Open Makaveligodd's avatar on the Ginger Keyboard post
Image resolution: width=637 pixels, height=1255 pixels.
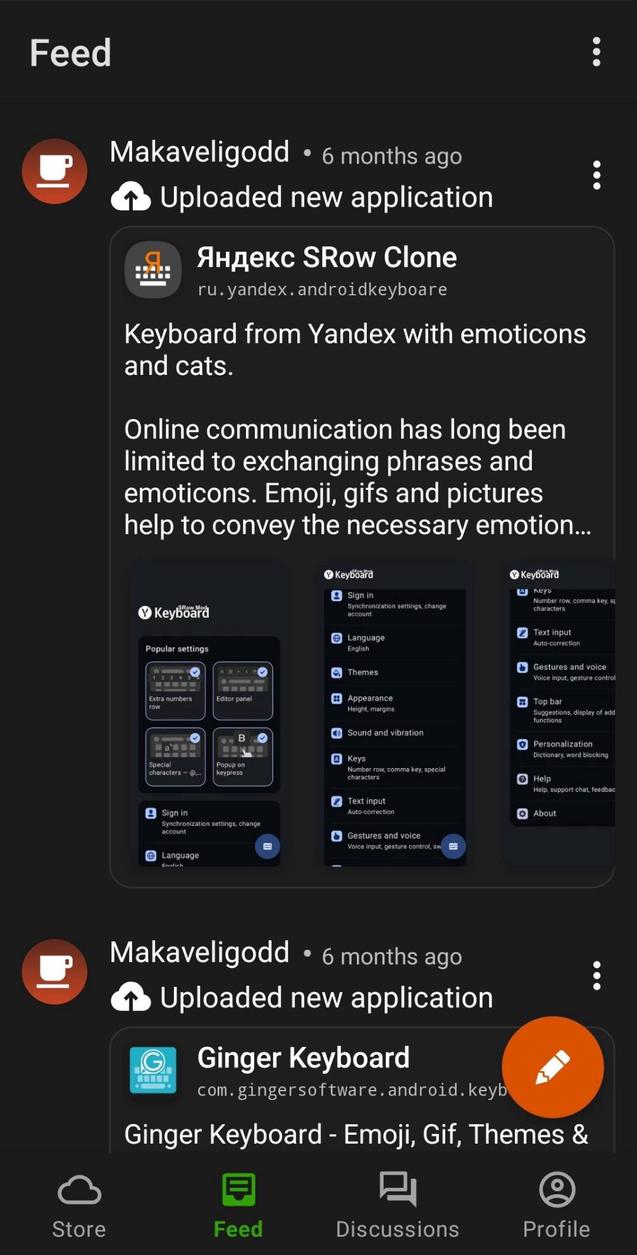tap(55, 971)
